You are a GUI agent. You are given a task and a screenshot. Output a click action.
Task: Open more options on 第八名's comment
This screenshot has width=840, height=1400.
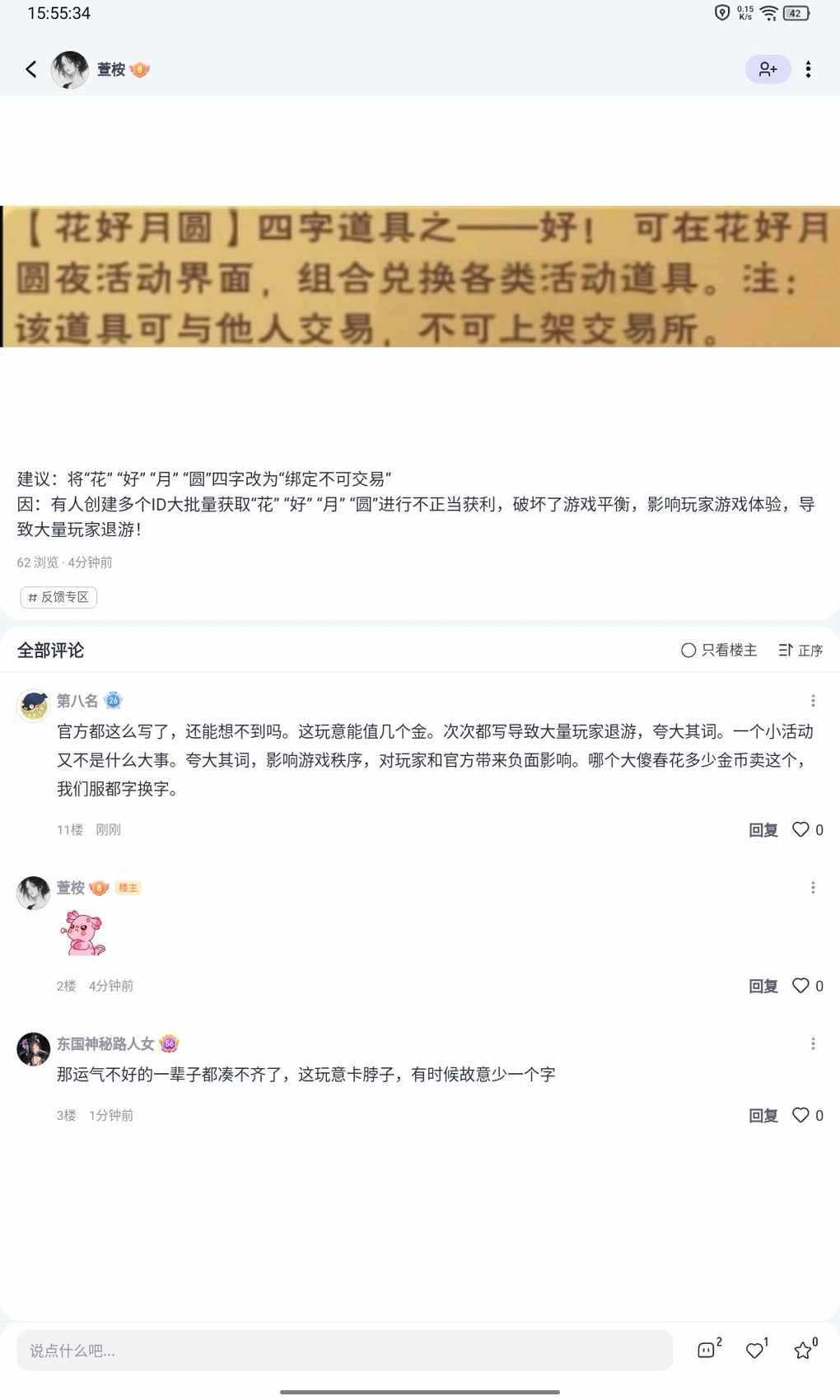point(813,701)
